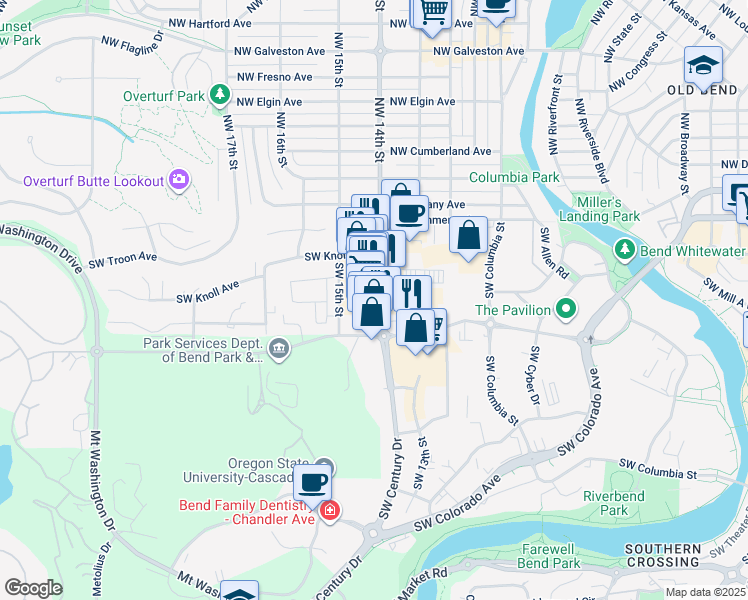Open the coffee marker by Oregon State University-Cascades

(x=313, y=482)
